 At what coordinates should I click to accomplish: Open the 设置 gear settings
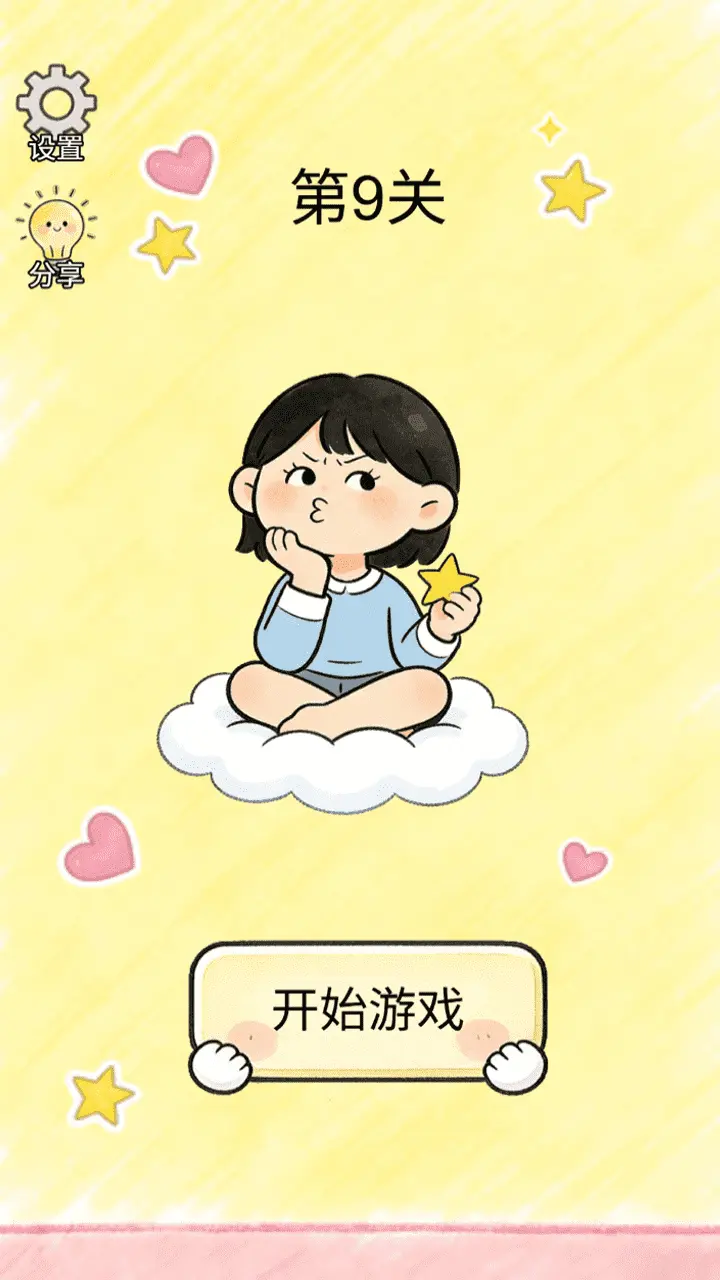pyautogui.click(x=57, y=112)
